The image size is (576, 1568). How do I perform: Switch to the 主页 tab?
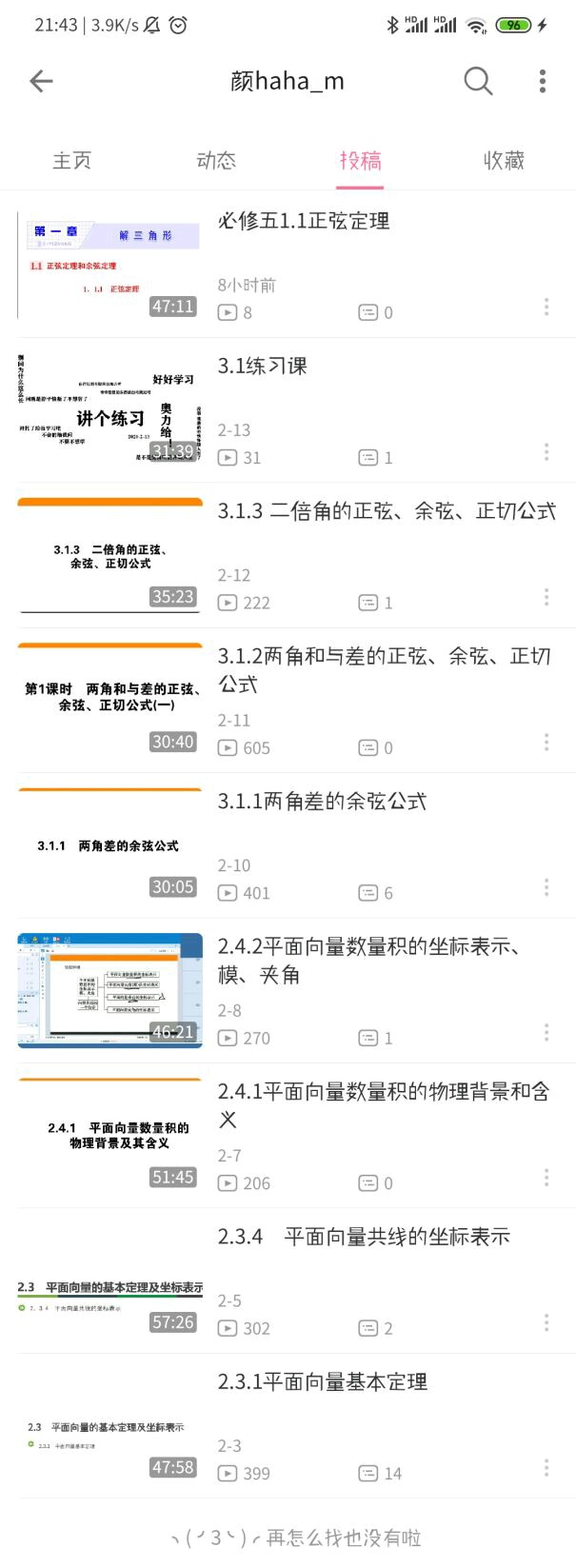[72, 160]
